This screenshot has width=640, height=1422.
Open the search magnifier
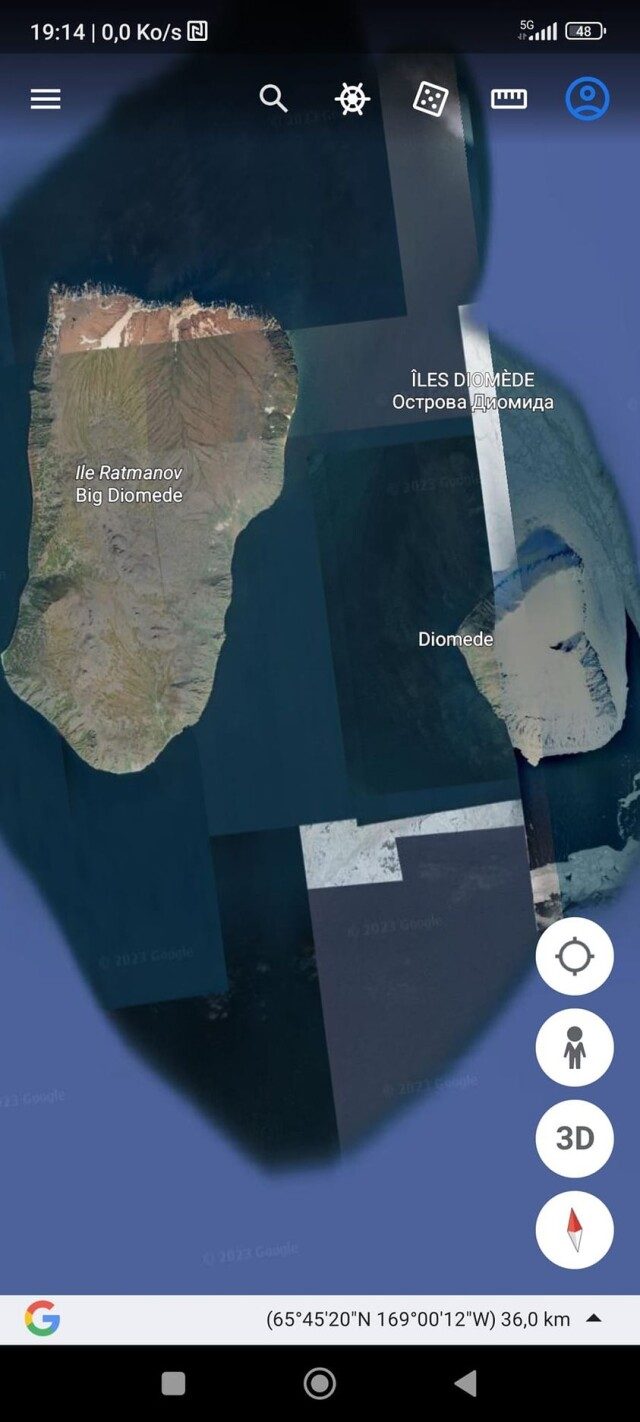(273, 98)
